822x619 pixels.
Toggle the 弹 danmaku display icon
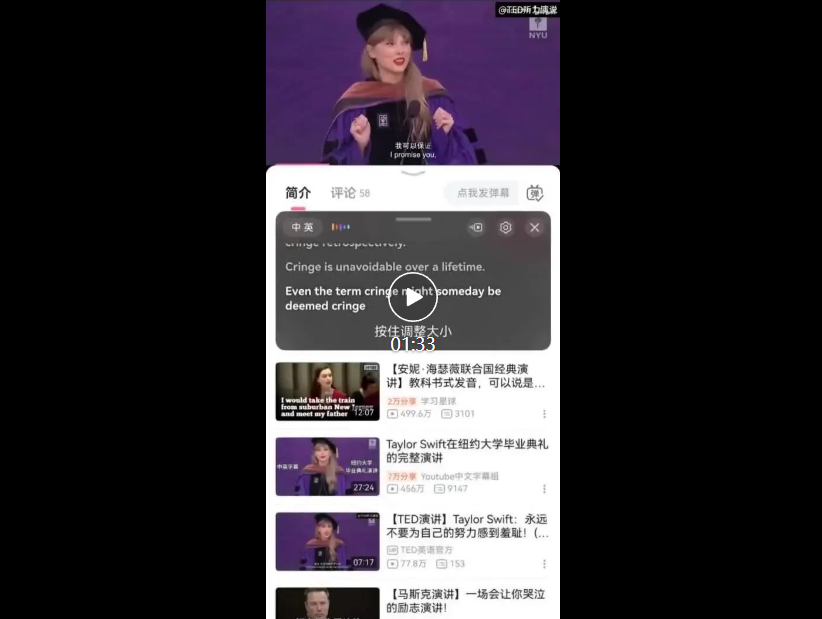tap(535, 193)
